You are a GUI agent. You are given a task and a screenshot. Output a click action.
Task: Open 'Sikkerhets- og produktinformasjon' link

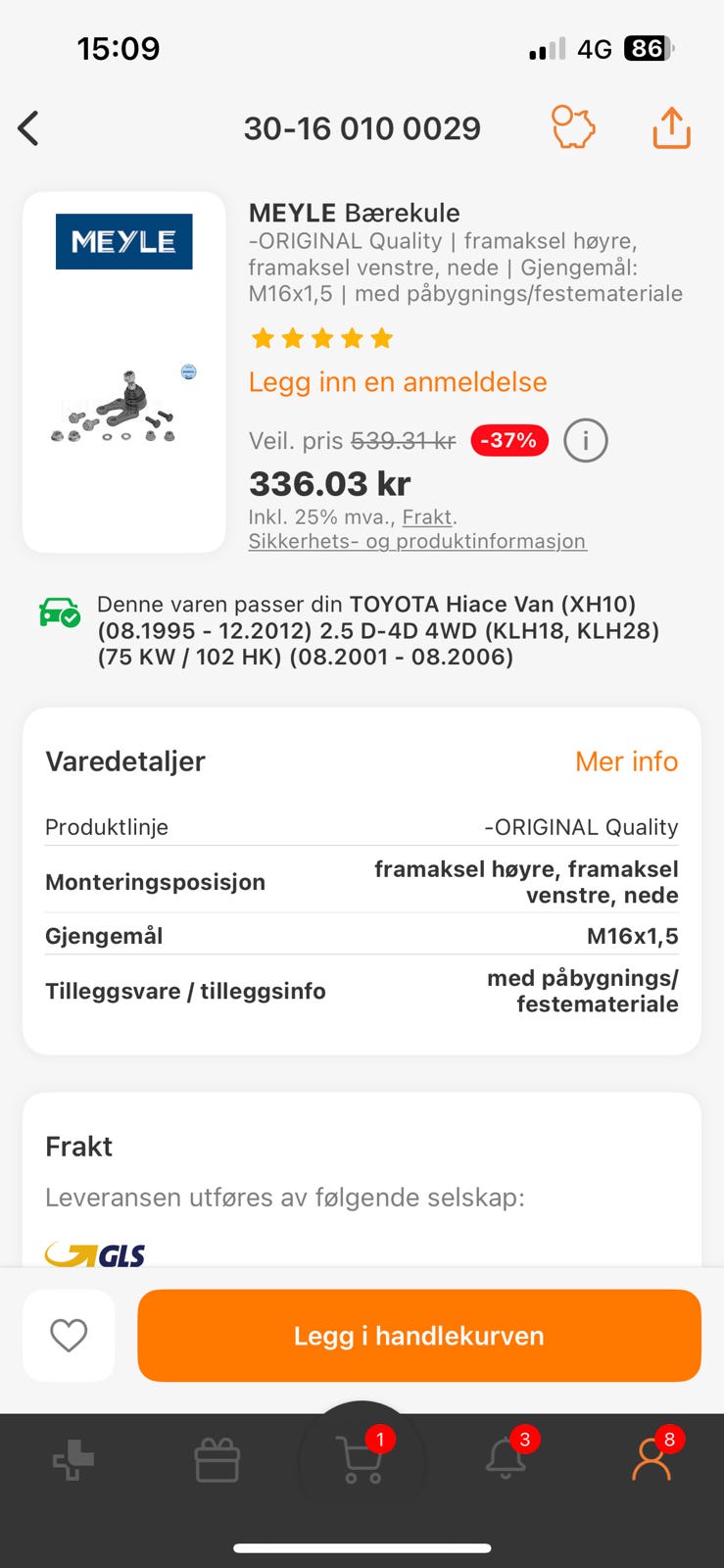pos(417,541)
